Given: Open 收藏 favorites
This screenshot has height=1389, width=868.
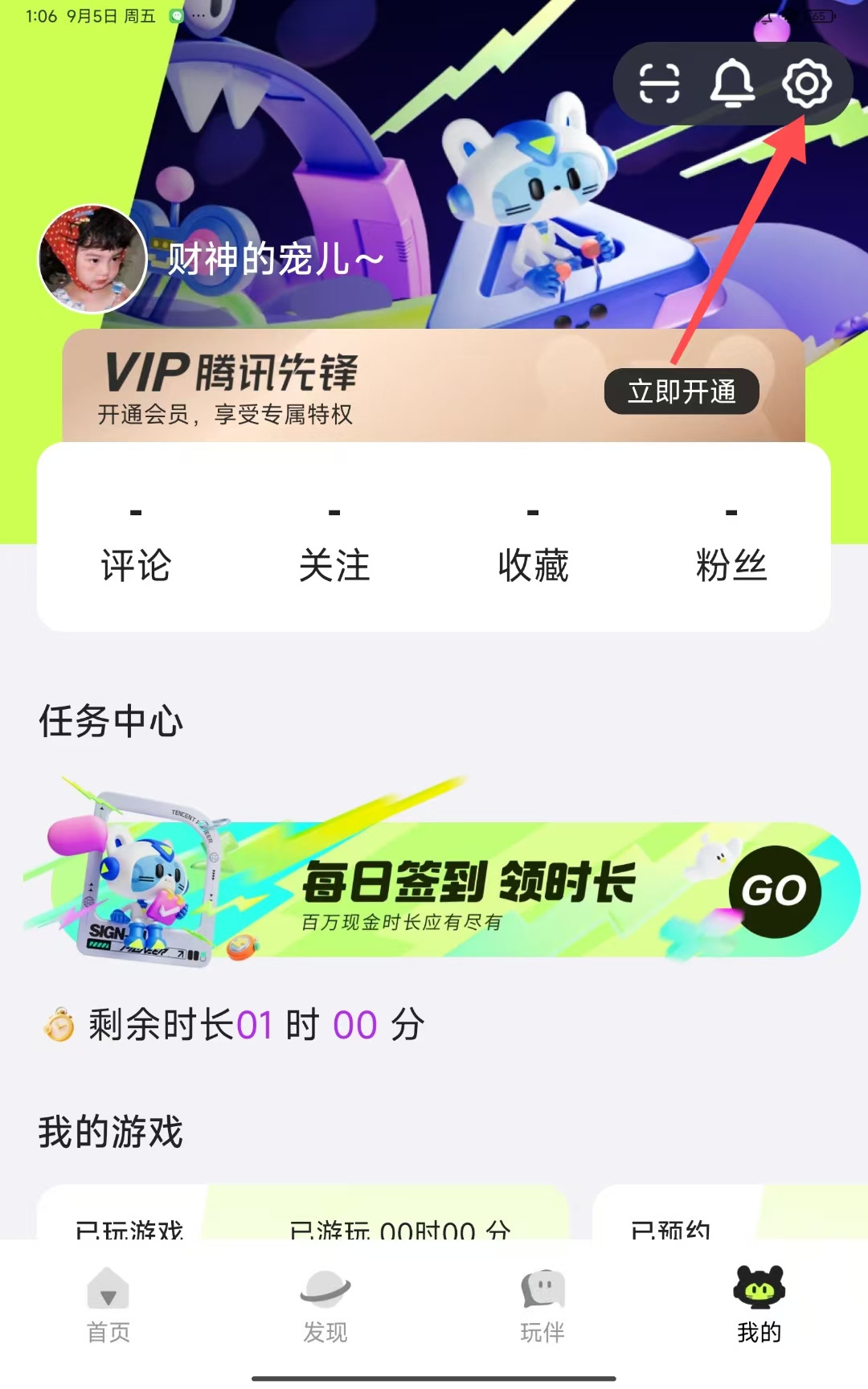Looking at the screenshot, I should (533, 547).
